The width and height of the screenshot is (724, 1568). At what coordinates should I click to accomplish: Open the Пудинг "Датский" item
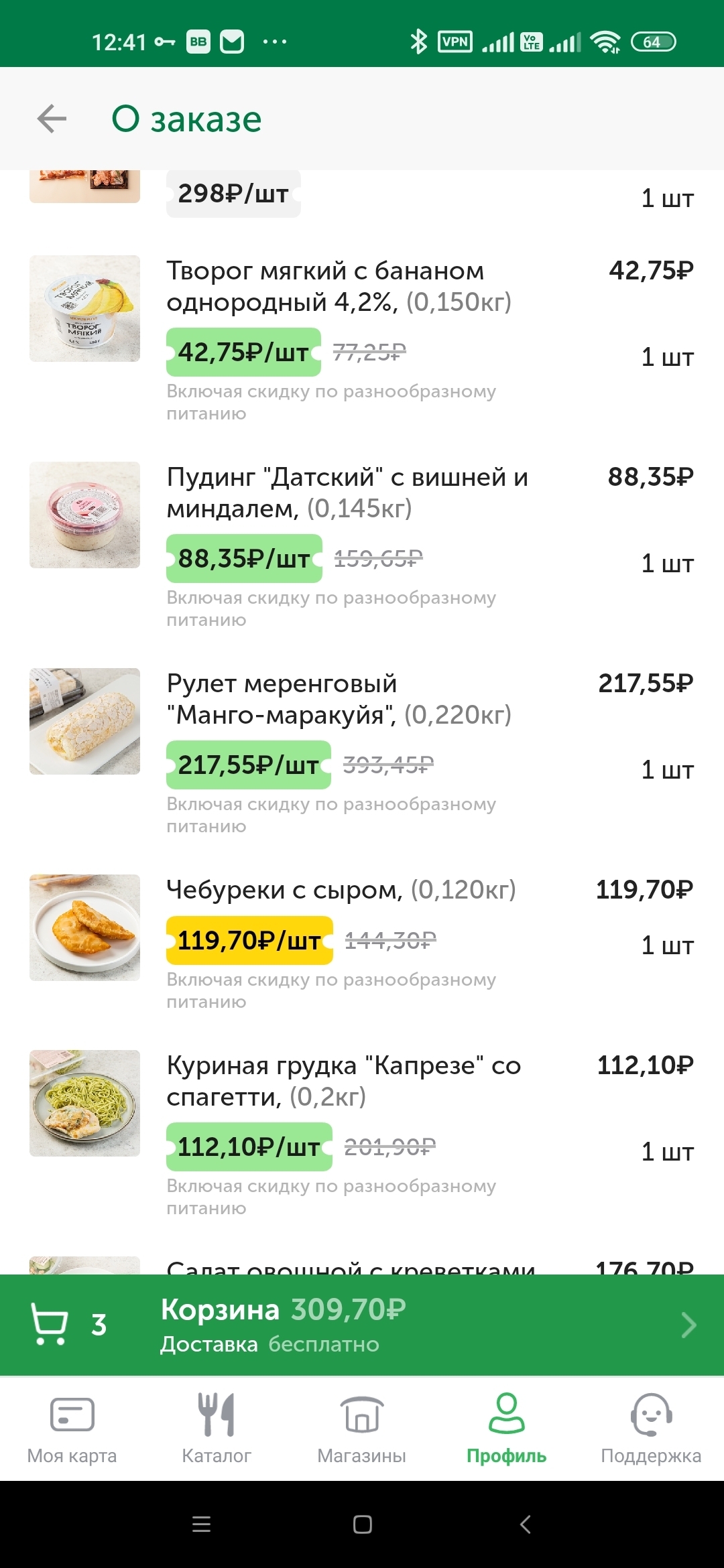coord(347,493)
